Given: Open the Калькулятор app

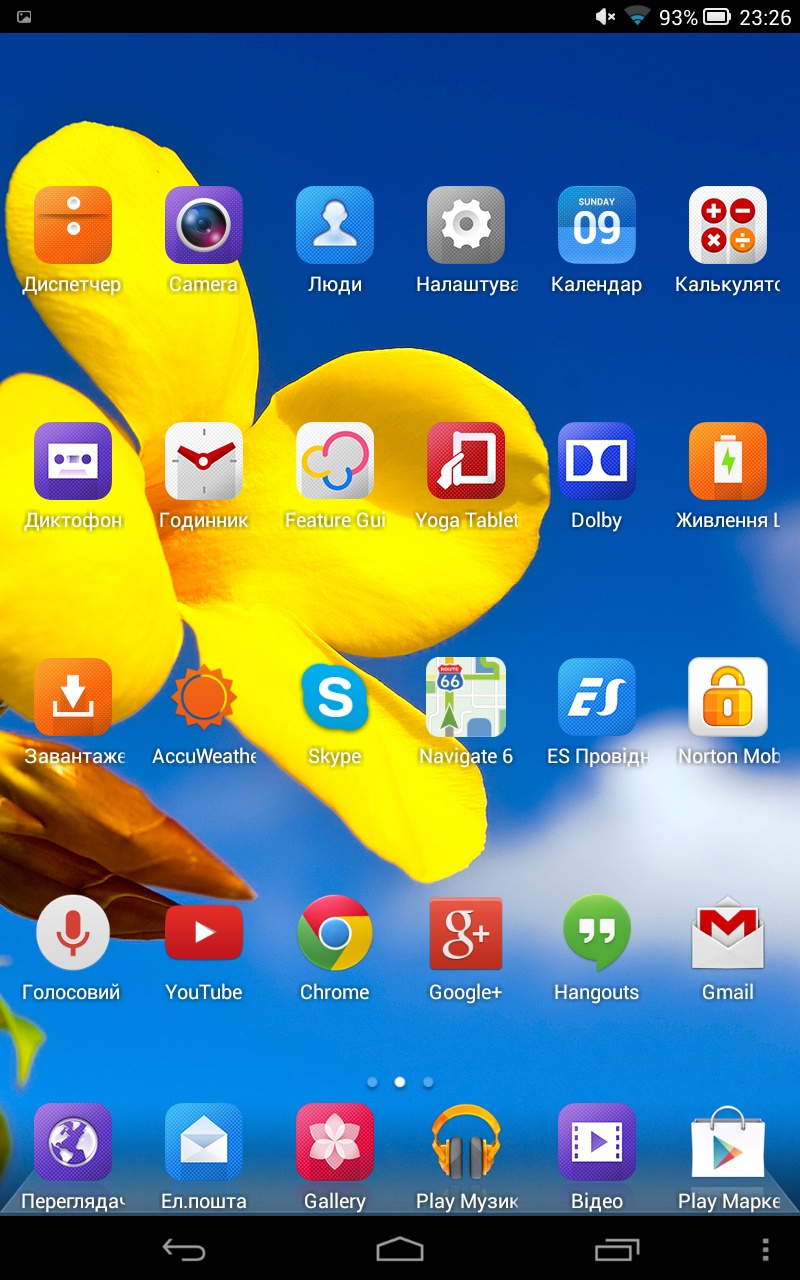Looking at the screenshot, I should pos(728,226).
